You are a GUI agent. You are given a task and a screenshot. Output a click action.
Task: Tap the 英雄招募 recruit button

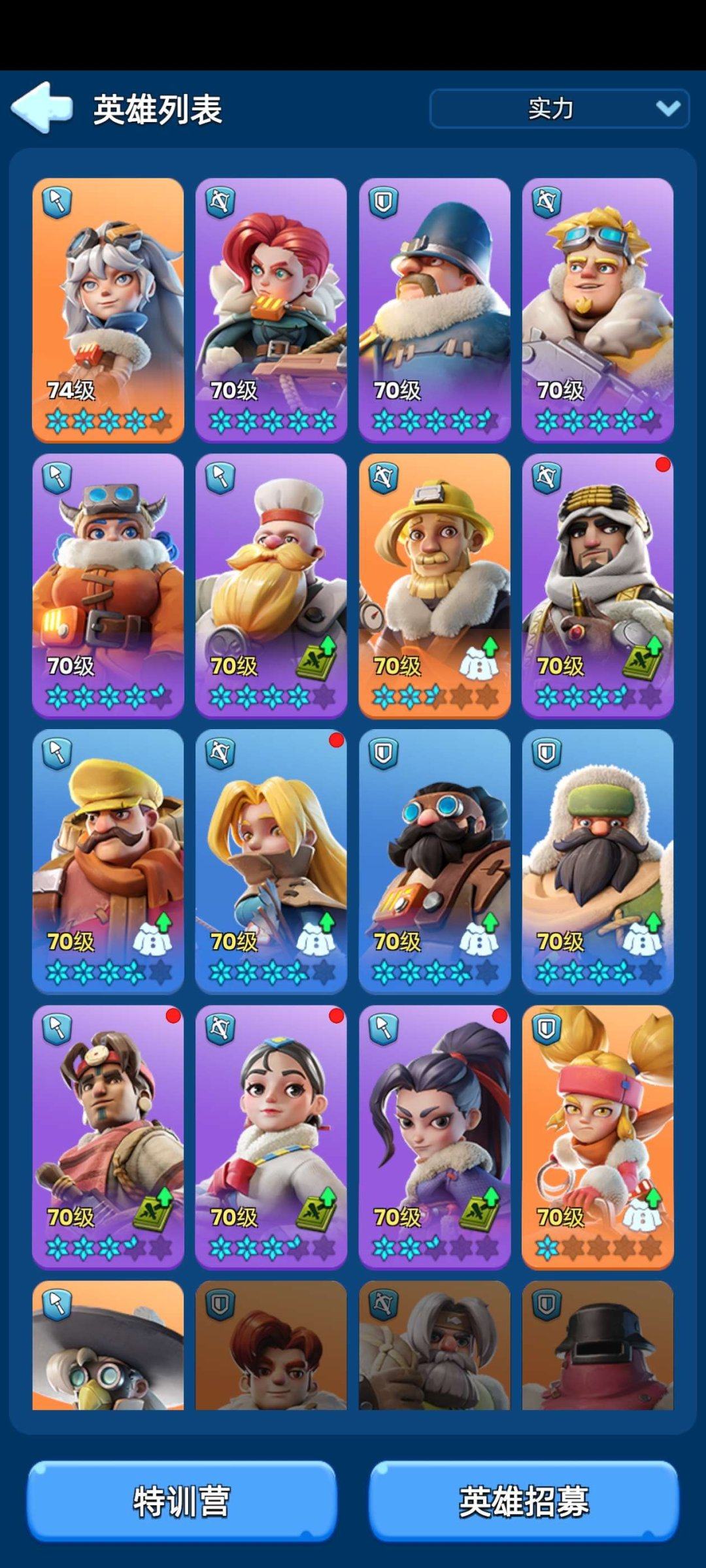click(524, 1501)
